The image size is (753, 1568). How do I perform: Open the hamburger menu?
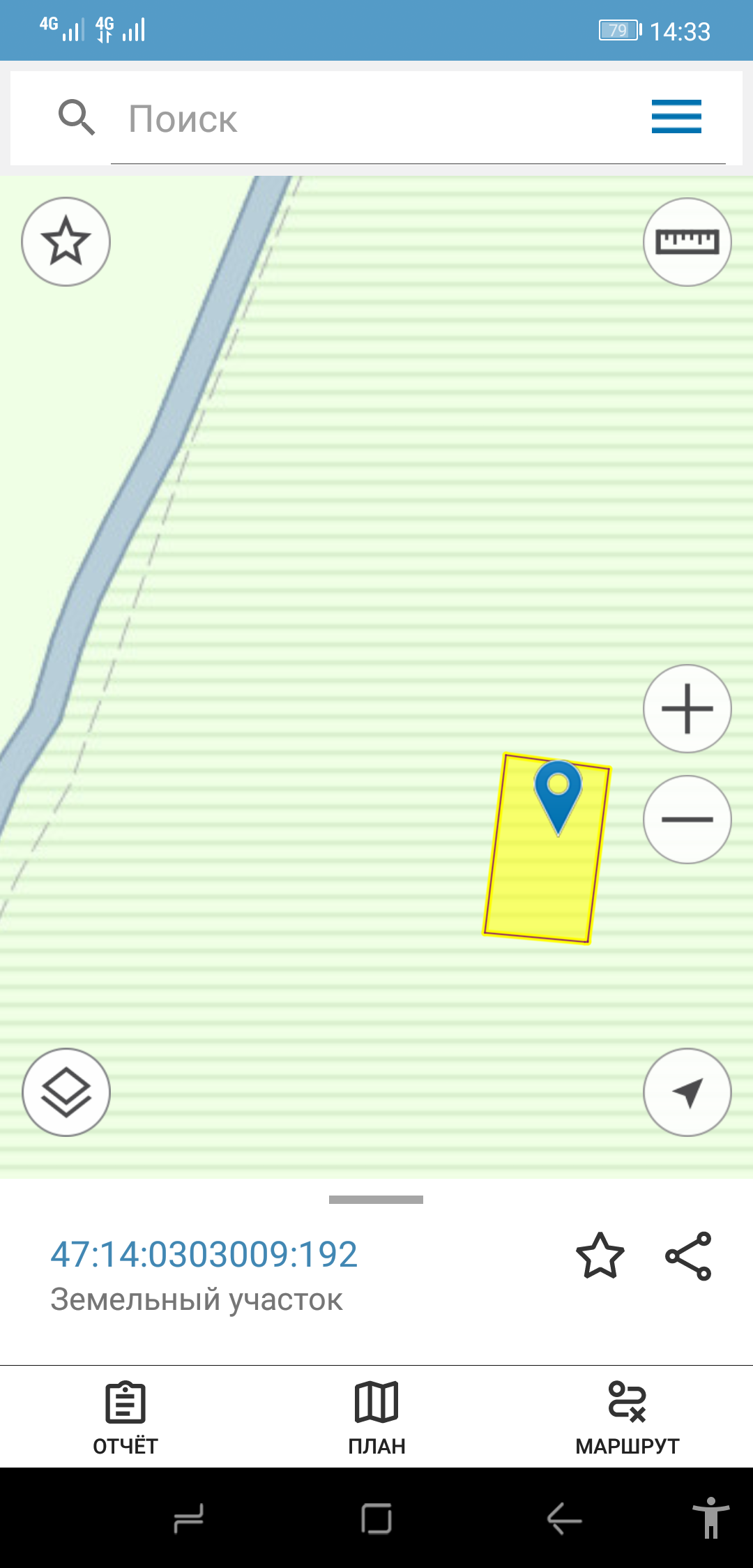pos(676,116)
